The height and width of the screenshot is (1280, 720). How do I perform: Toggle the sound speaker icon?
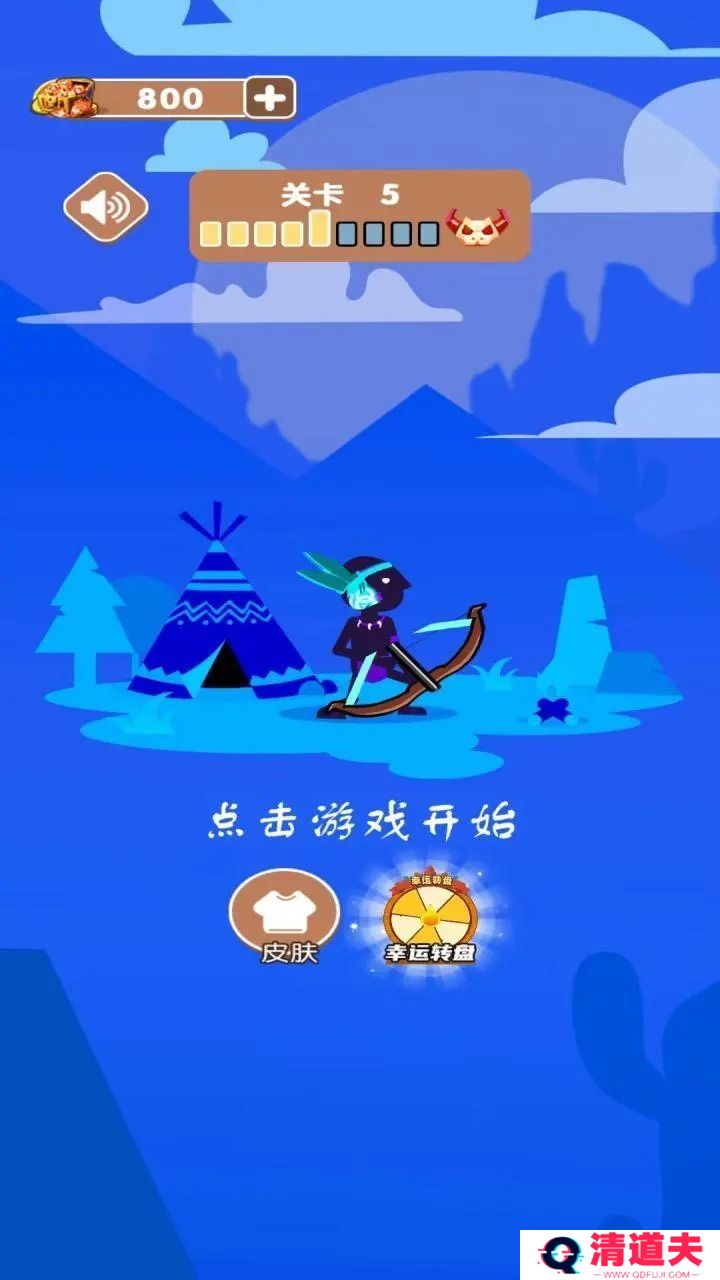pos(106,208)
